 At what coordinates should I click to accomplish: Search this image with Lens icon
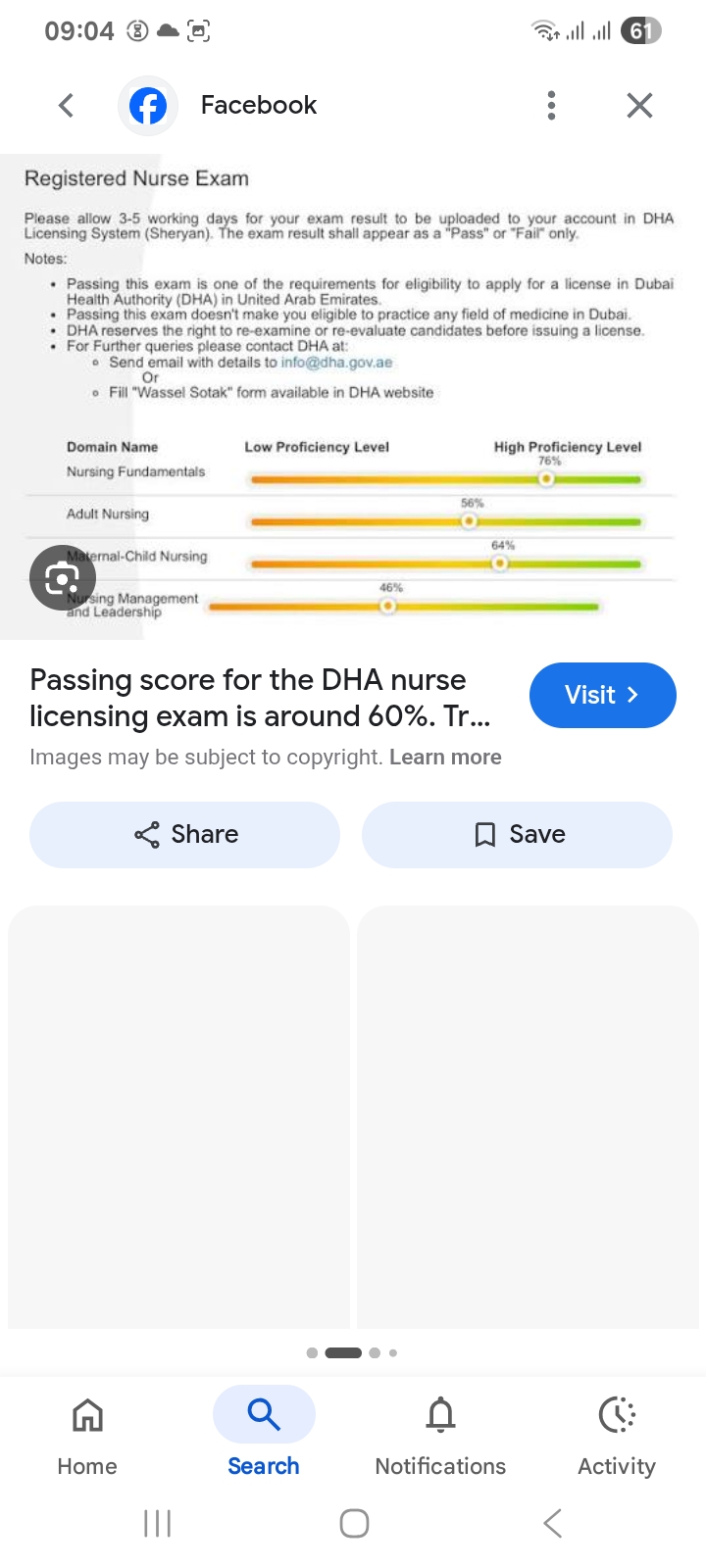(62, 578)
